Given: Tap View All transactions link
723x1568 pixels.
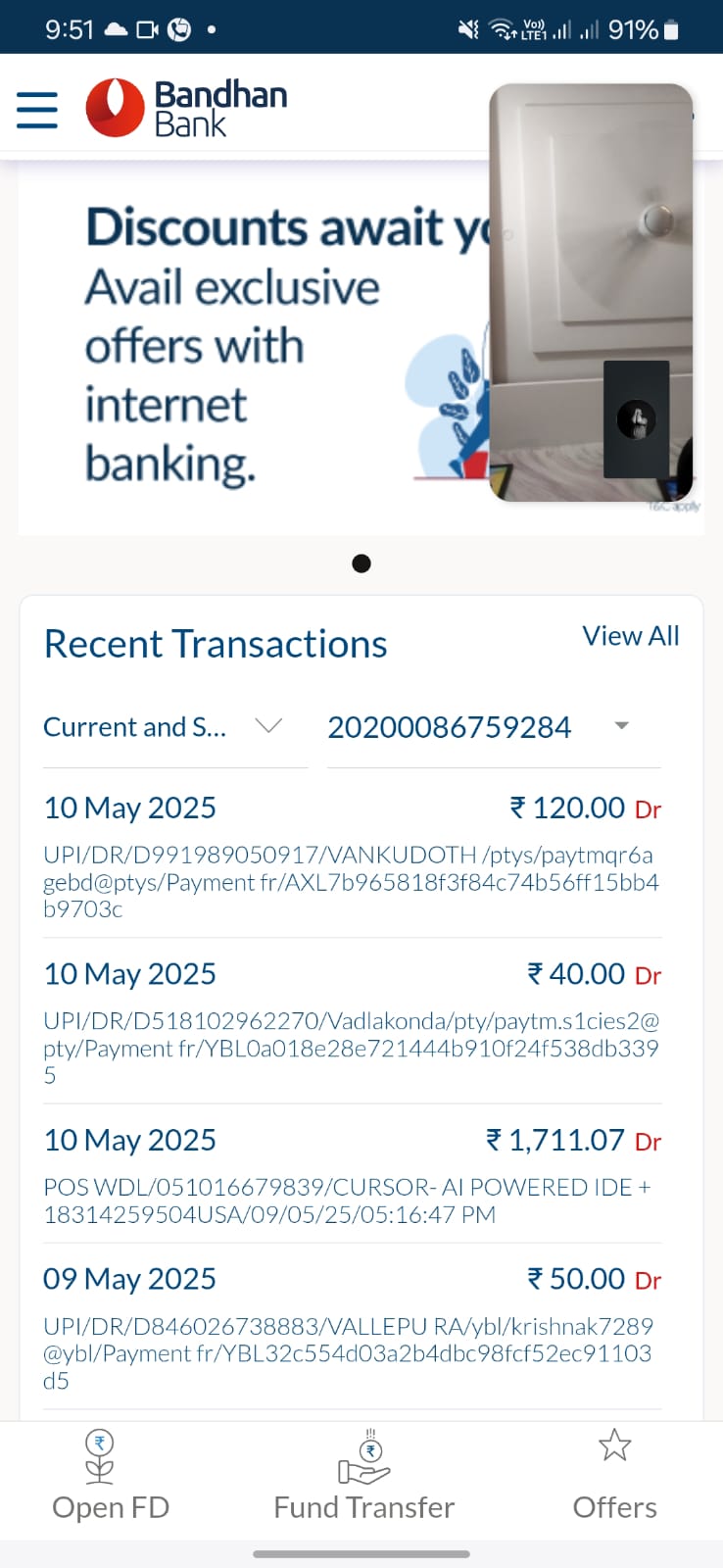Looking at the screenshot, I should click(631, 636).
